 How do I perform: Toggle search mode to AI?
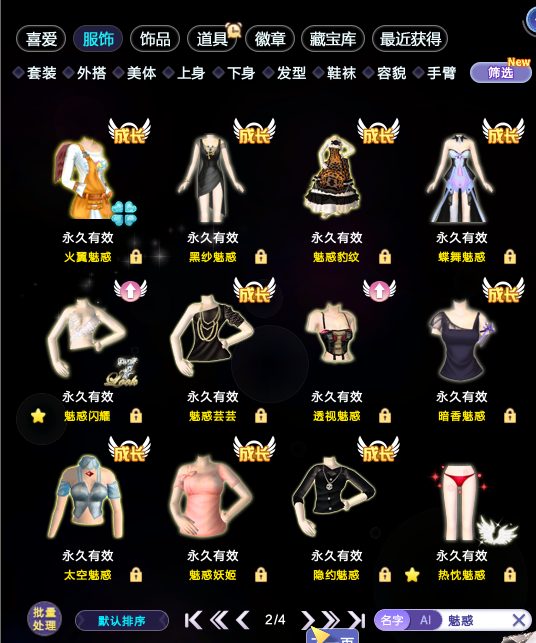click(x=425, y=620)
